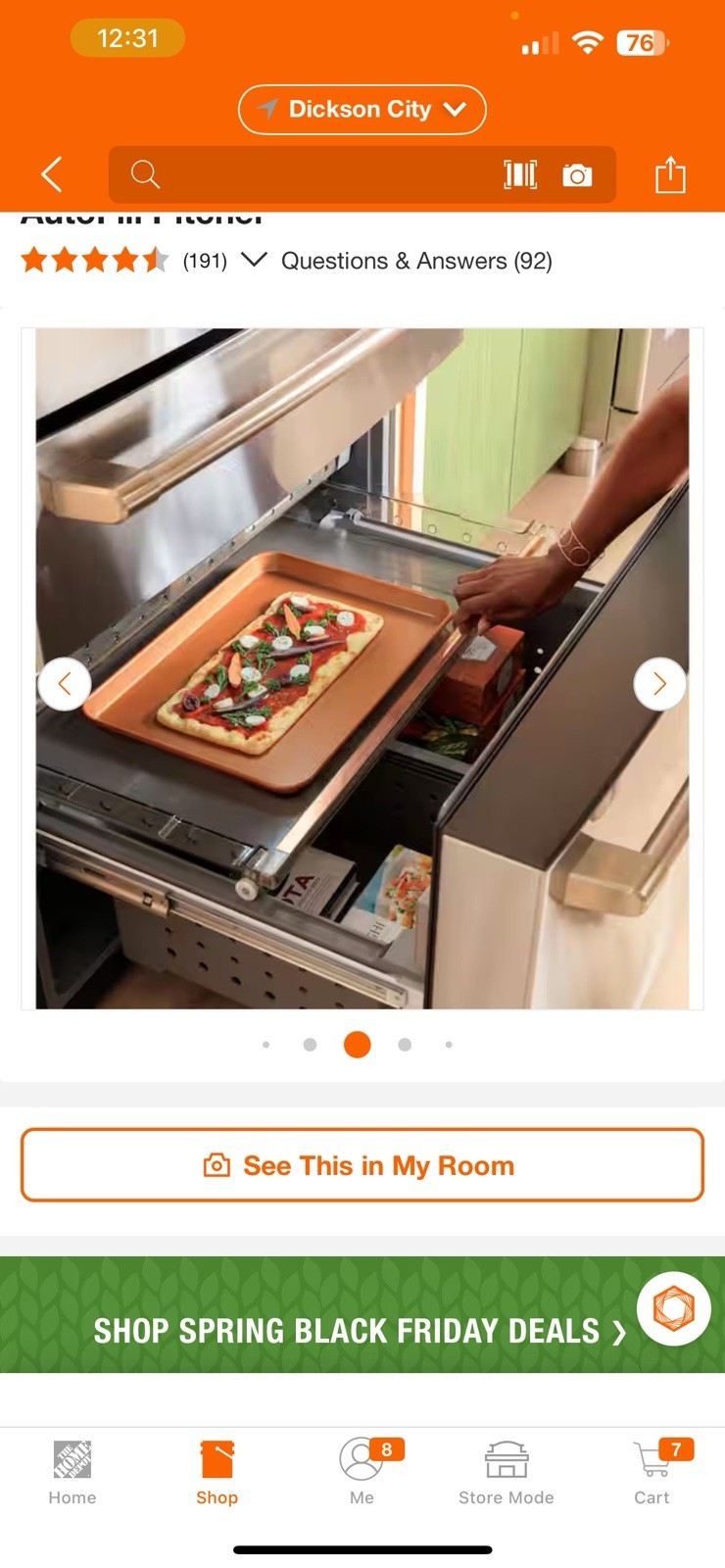
Task: Open Questions & Answers (92)
Action: pos(416,261)
